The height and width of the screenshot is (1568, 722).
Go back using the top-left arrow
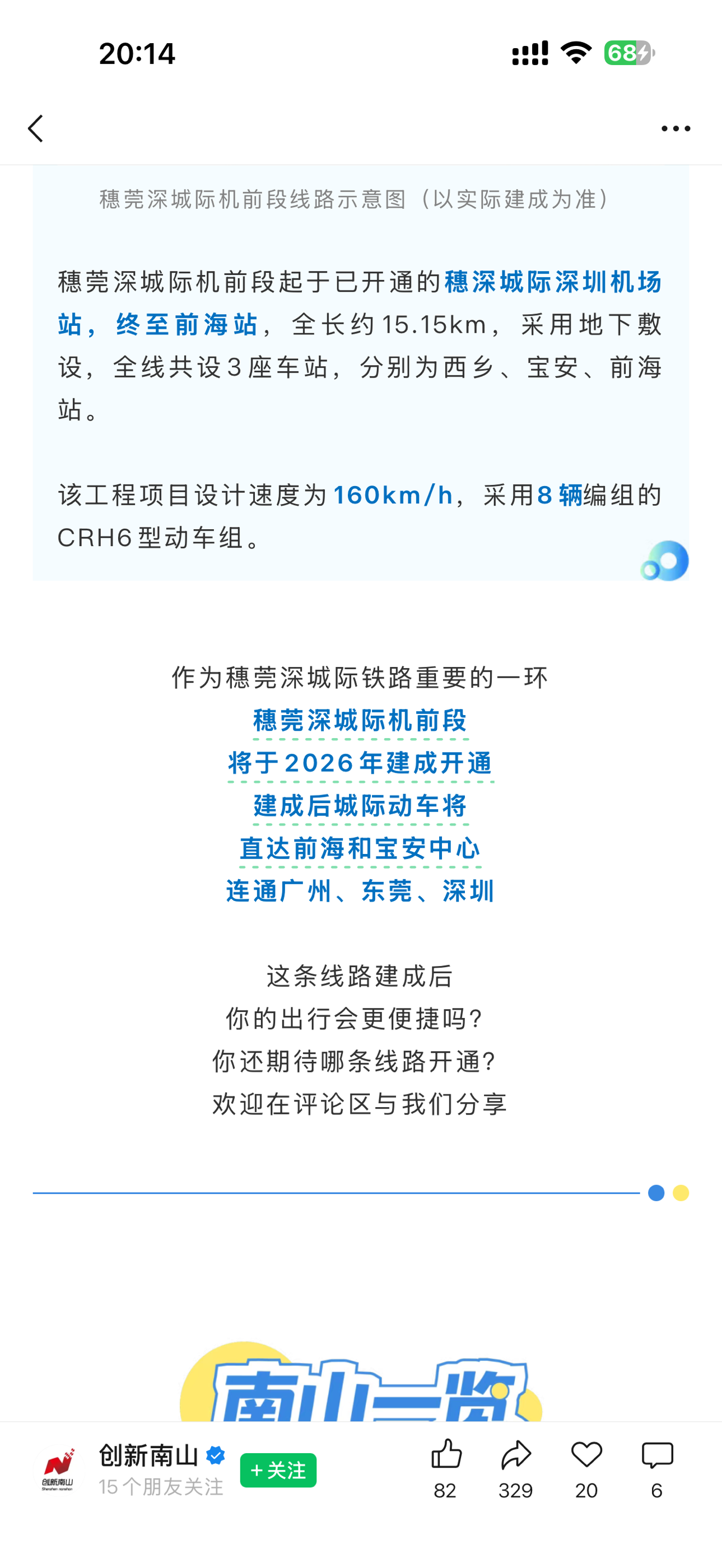click(x=35, y=128)
